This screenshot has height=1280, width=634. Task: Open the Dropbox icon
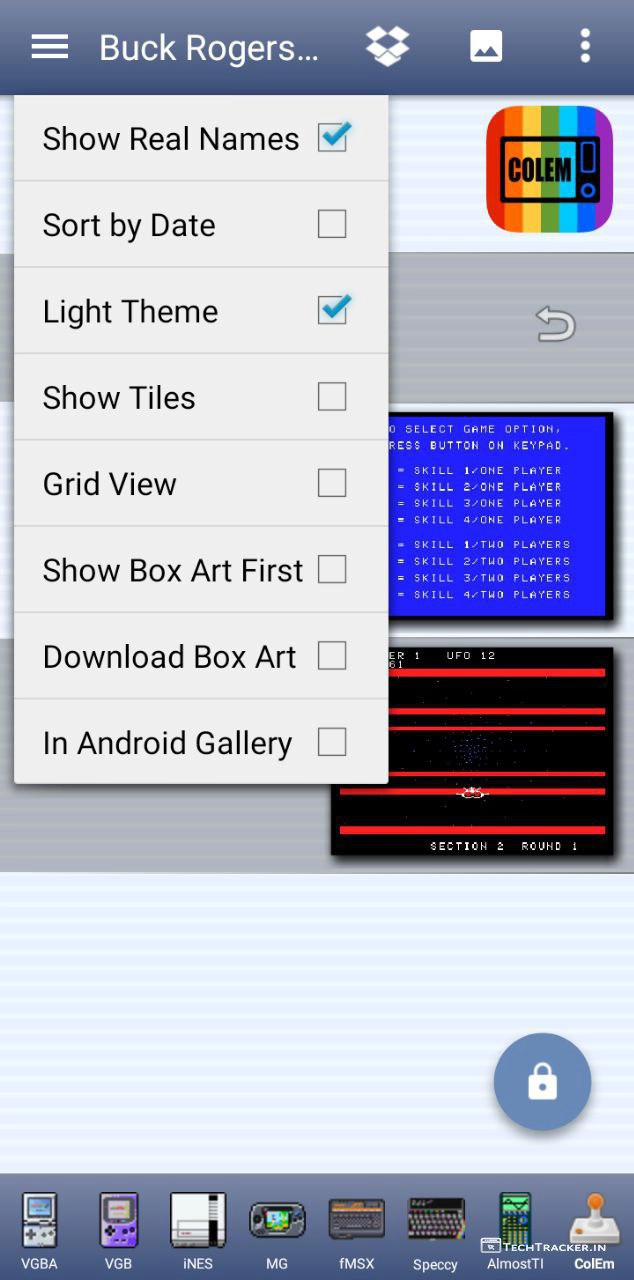click(387, 46)
